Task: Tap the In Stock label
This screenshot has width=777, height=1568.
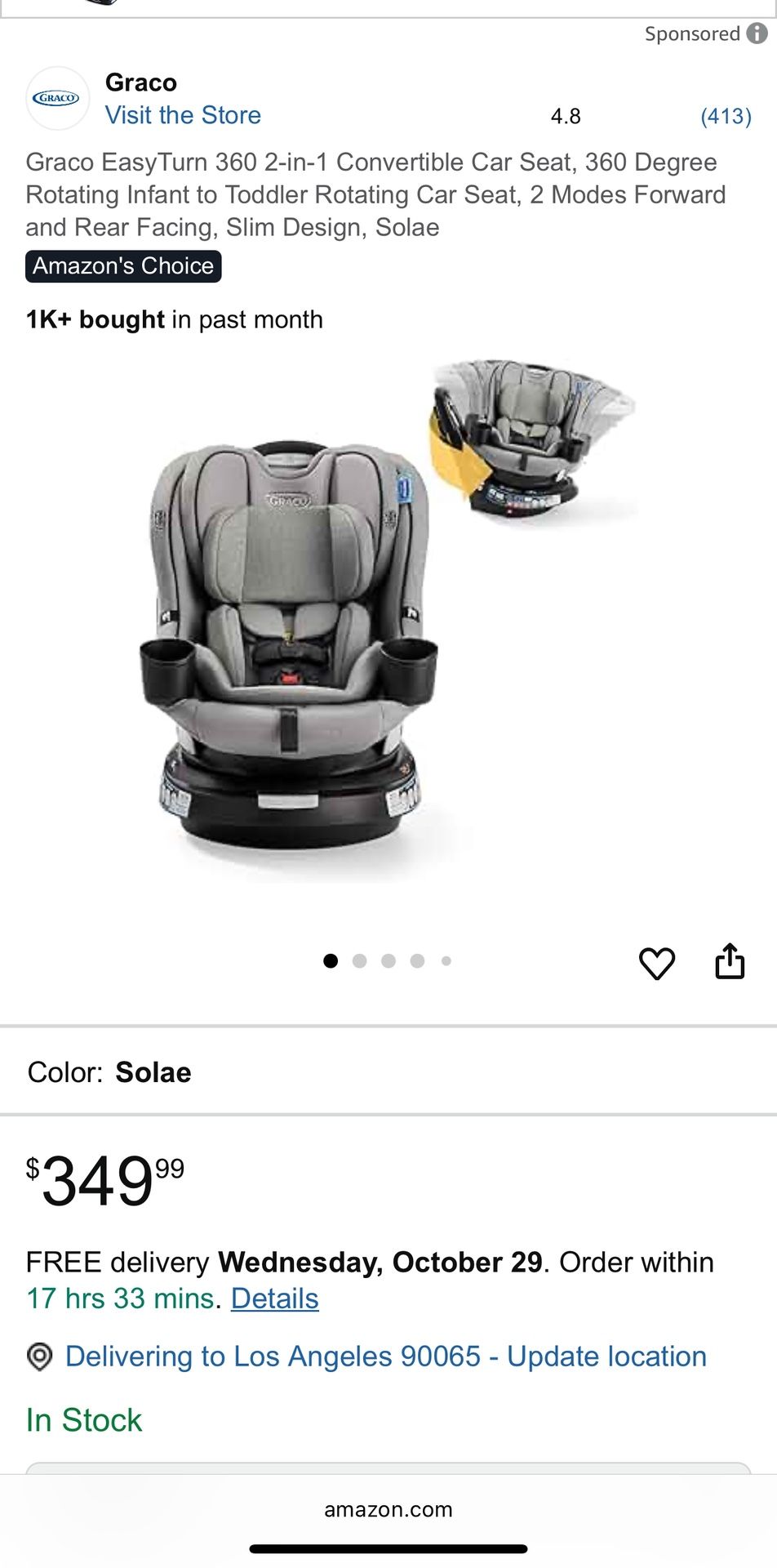Action: (83, 1419)
